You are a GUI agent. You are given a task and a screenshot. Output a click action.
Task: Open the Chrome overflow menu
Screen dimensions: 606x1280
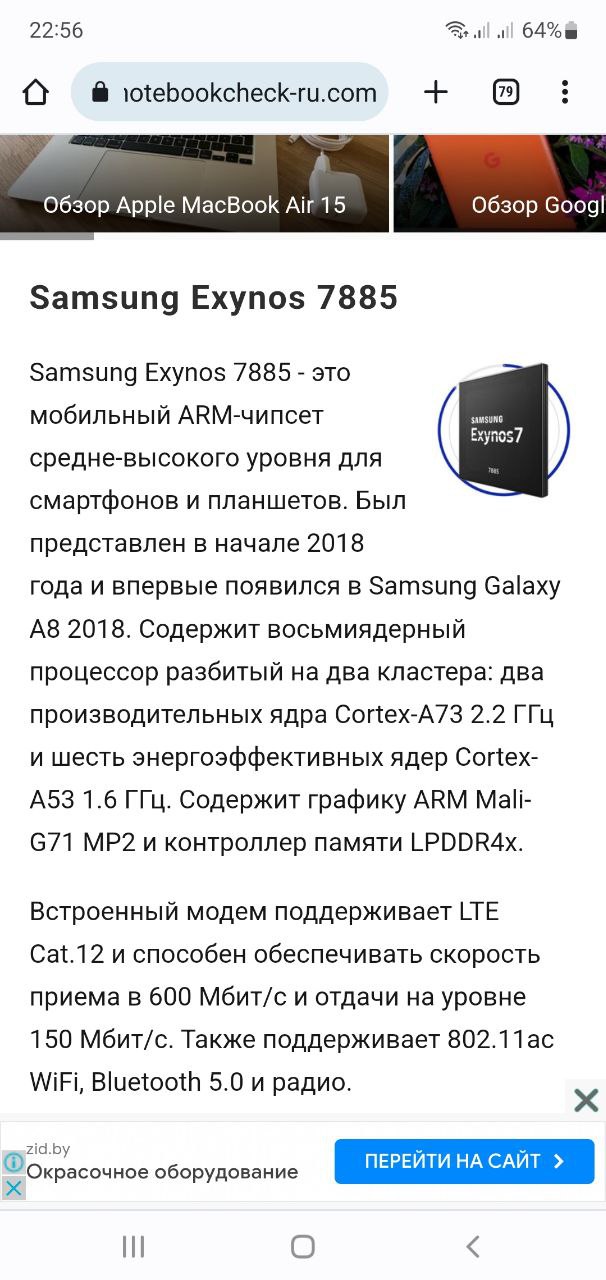tap(565, 93)
